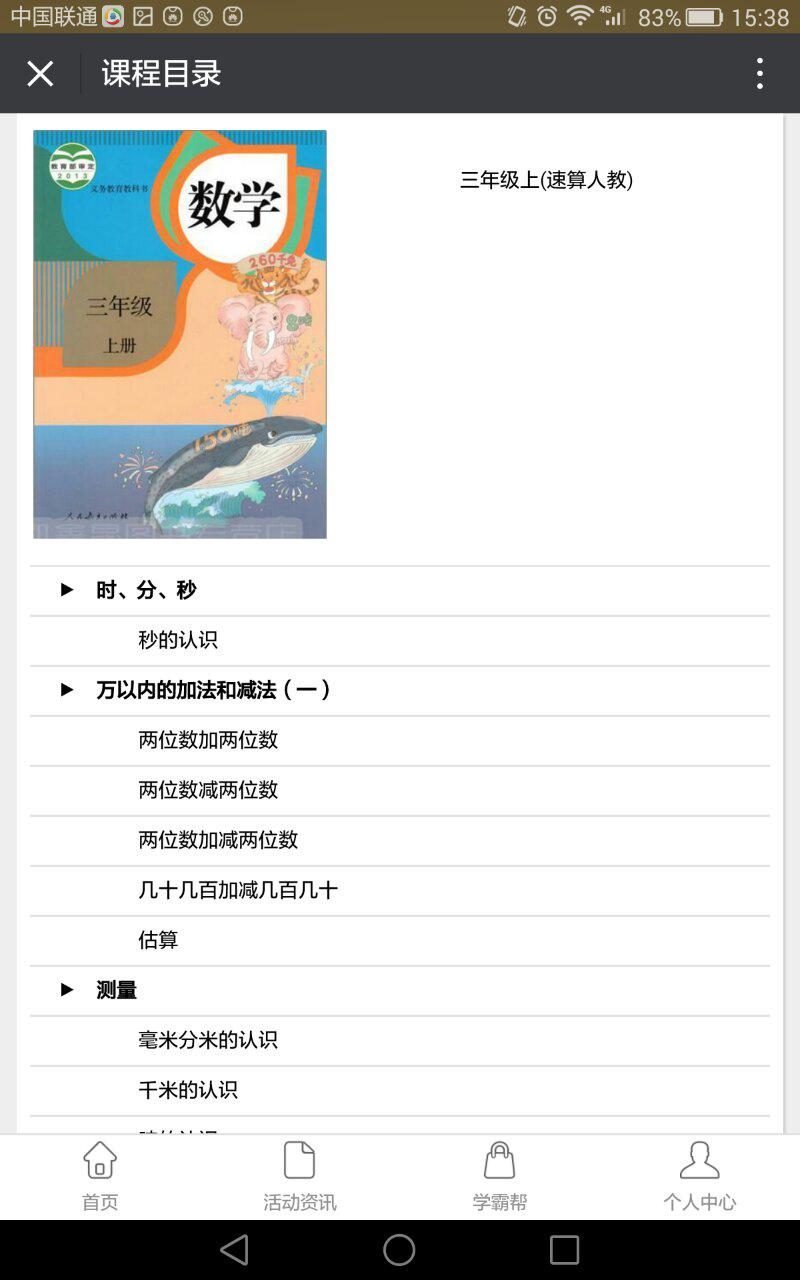The width and height of the screenshot is (800, 1280).
Task: Open the lesson 两位数加两位数
Action: [x=208, y=740]
